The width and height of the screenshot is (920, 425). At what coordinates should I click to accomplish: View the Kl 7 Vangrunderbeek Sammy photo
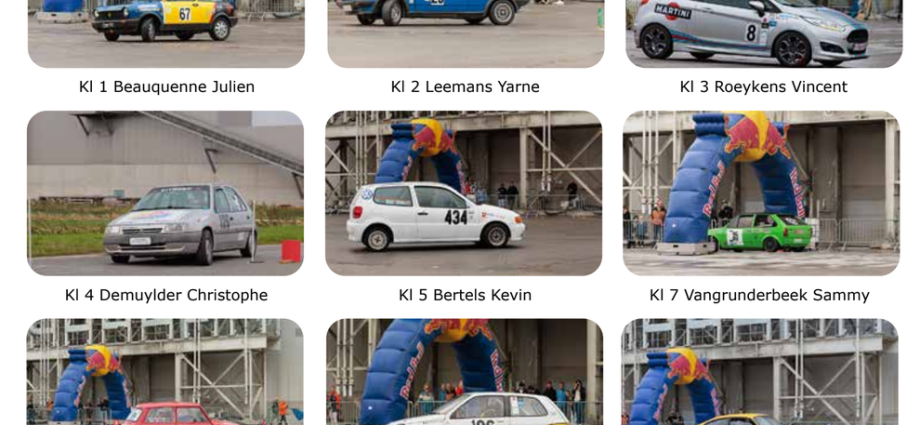(761, 193)
